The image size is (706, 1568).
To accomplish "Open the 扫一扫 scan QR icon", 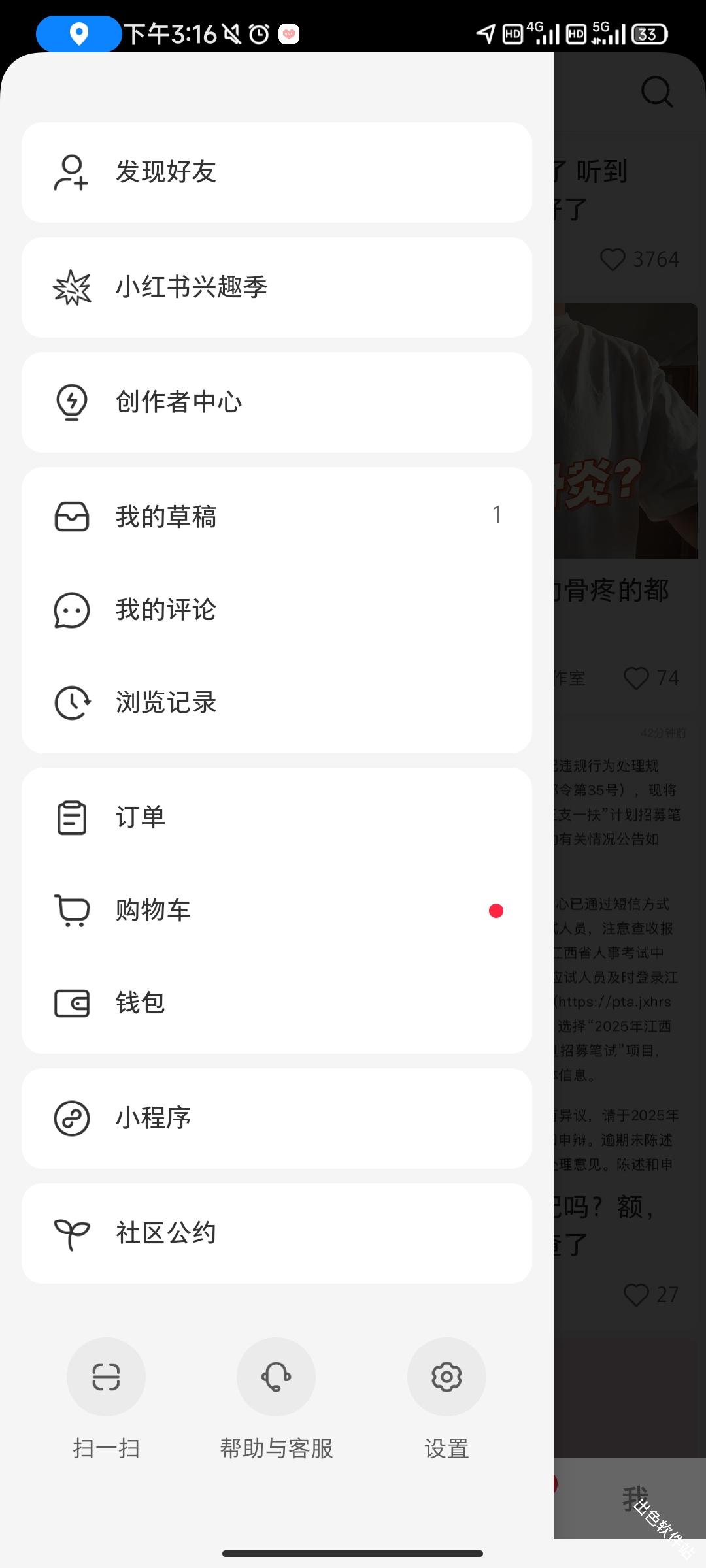I will (106, 1377).
